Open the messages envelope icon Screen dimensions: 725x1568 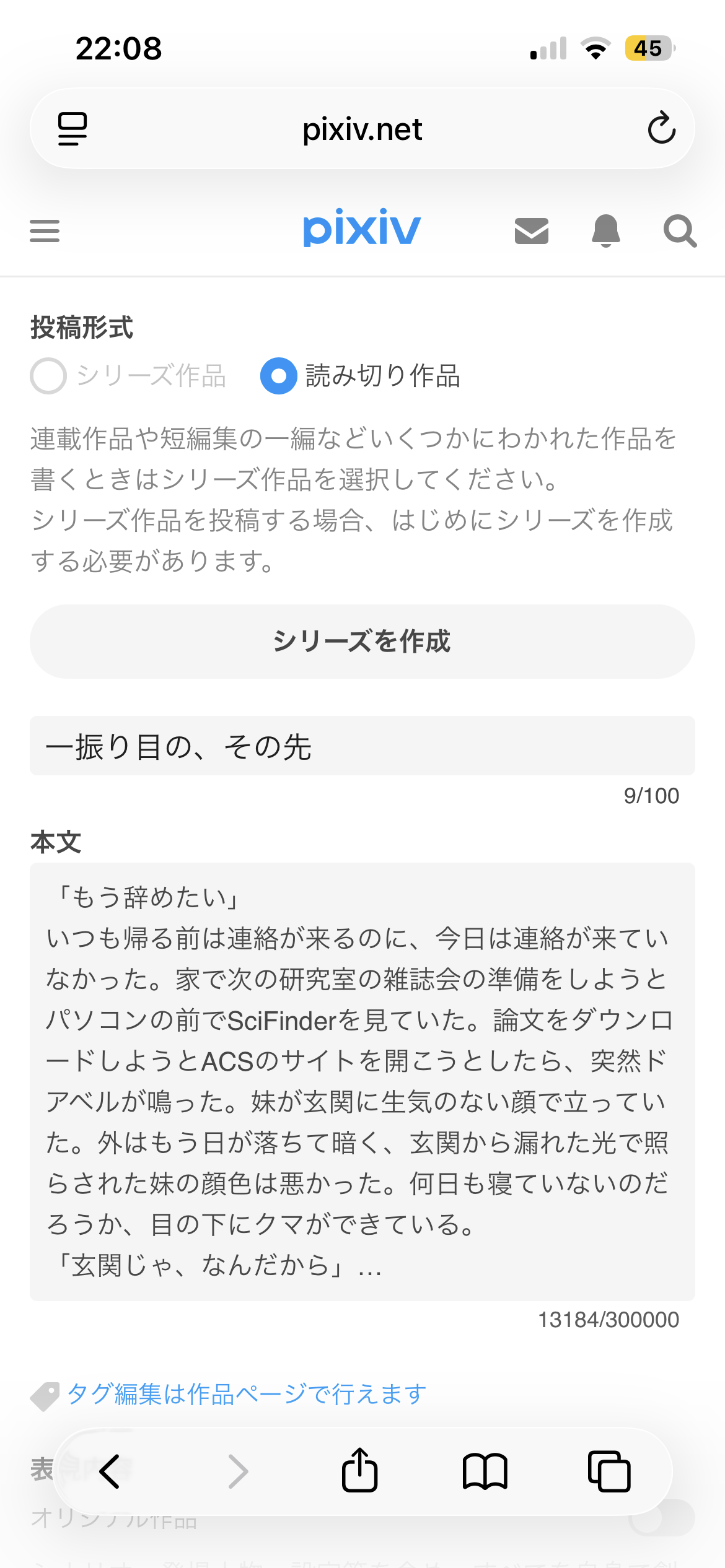[x=532, y=231]
